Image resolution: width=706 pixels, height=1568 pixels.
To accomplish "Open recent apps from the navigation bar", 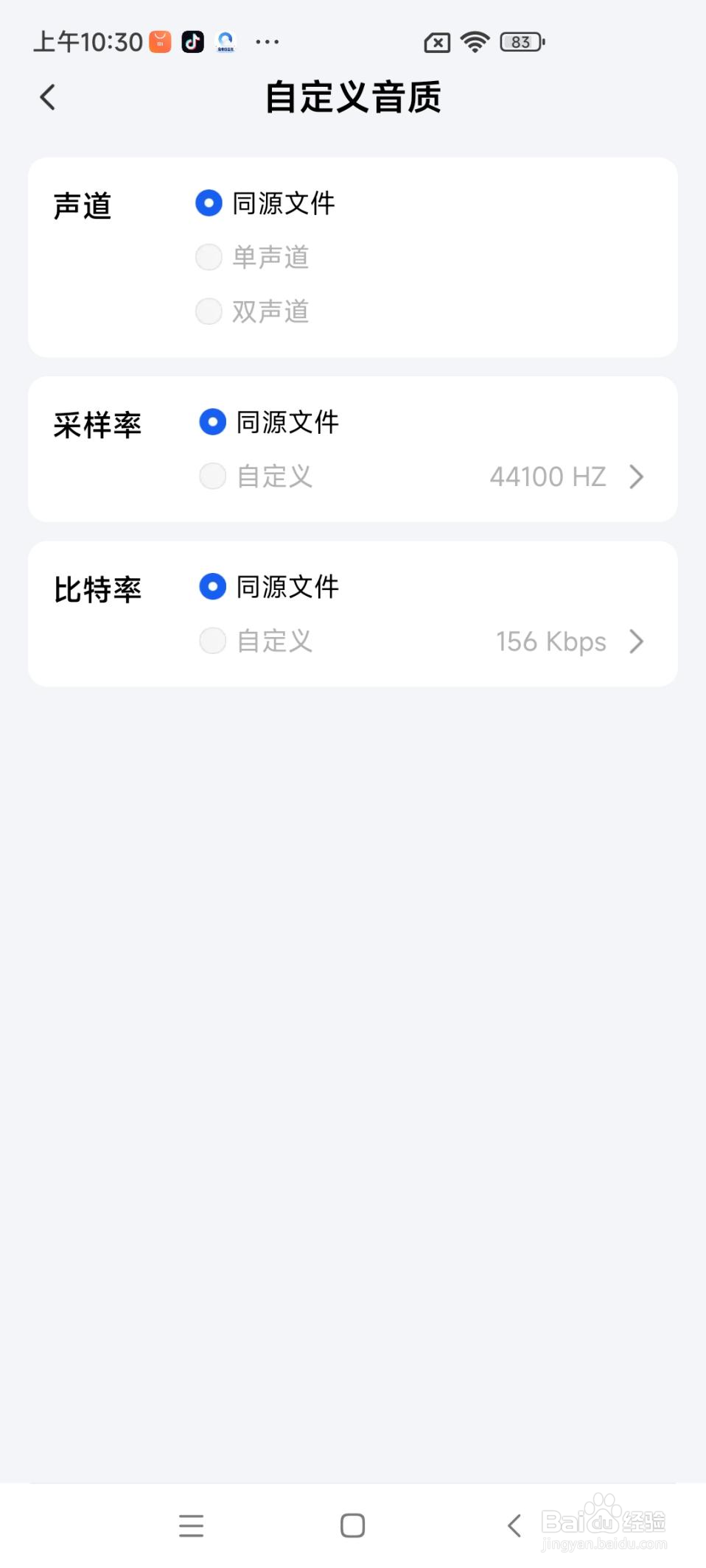I will (x=191, y=1525).
